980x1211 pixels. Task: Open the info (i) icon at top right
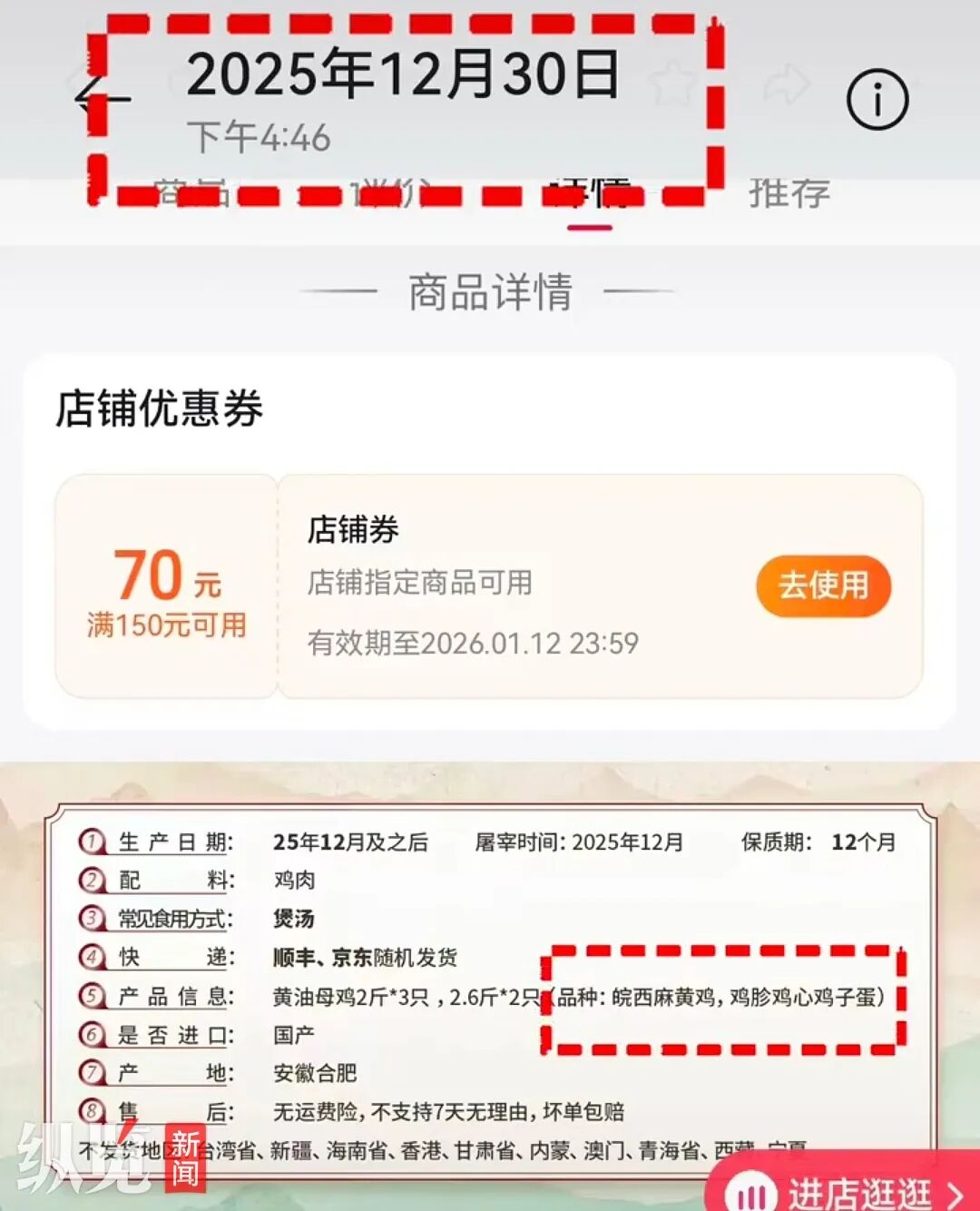(x=874, y=97)
